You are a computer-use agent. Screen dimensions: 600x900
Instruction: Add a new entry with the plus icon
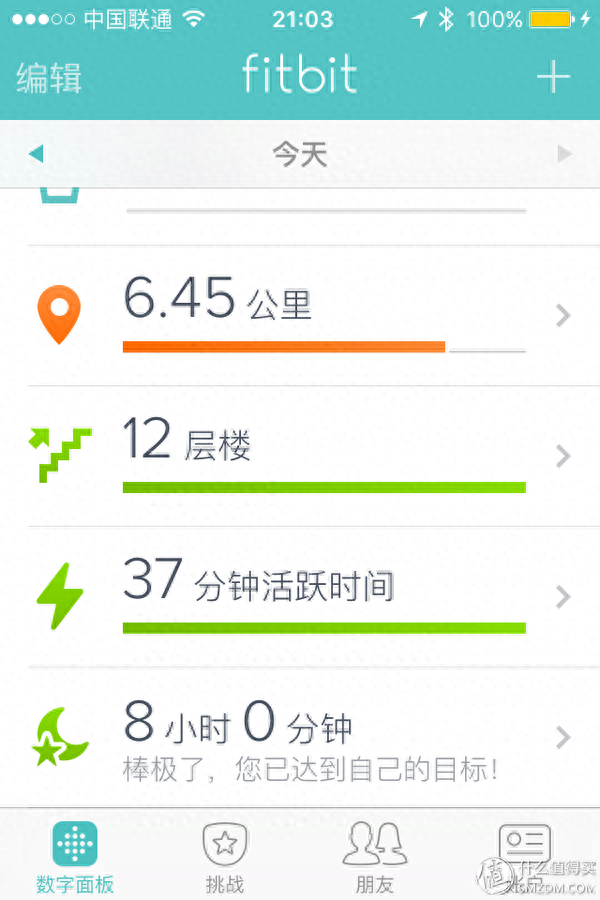point(553,77)
